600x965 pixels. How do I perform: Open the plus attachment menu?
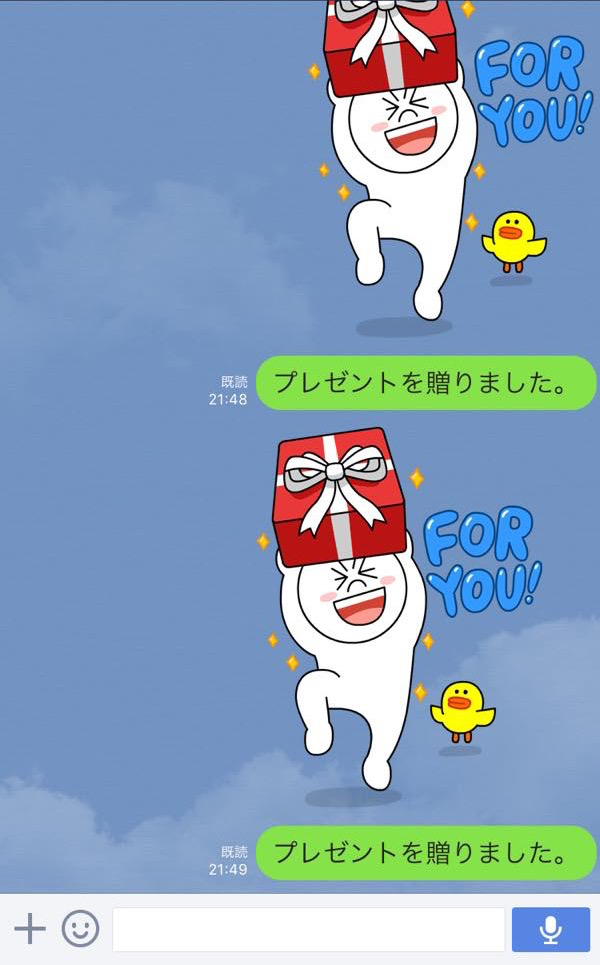[x=30, y=929]
